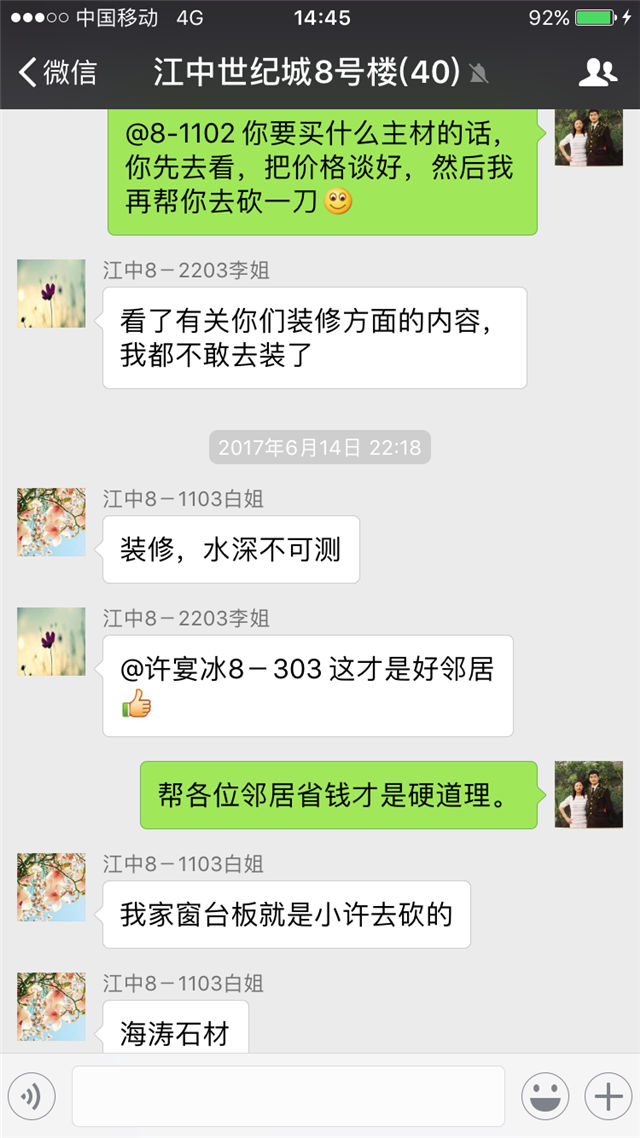Go back to the 微信 chat list

(58, 72)
